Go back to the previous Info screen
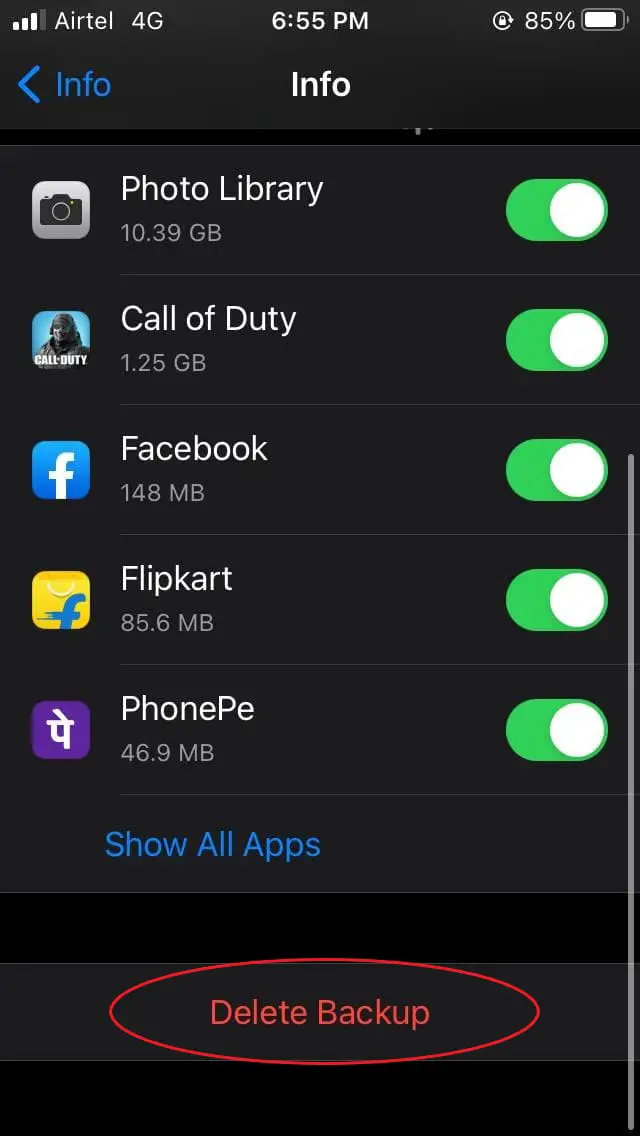Viewport: 640px width, 1136px height. click(64, 85)
